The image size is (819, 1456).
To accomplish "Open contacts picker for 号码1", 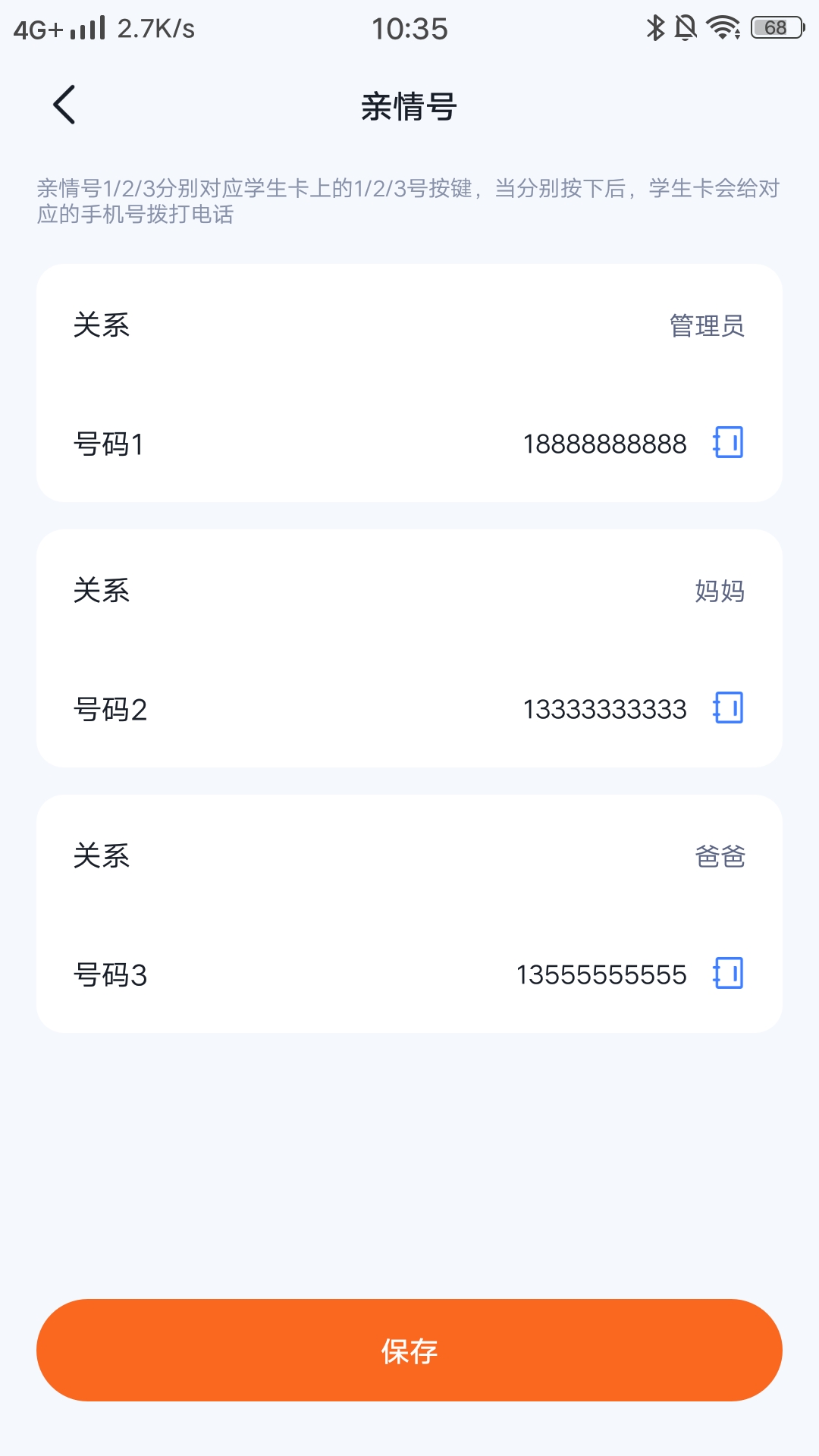I will (x=728, y=443).
